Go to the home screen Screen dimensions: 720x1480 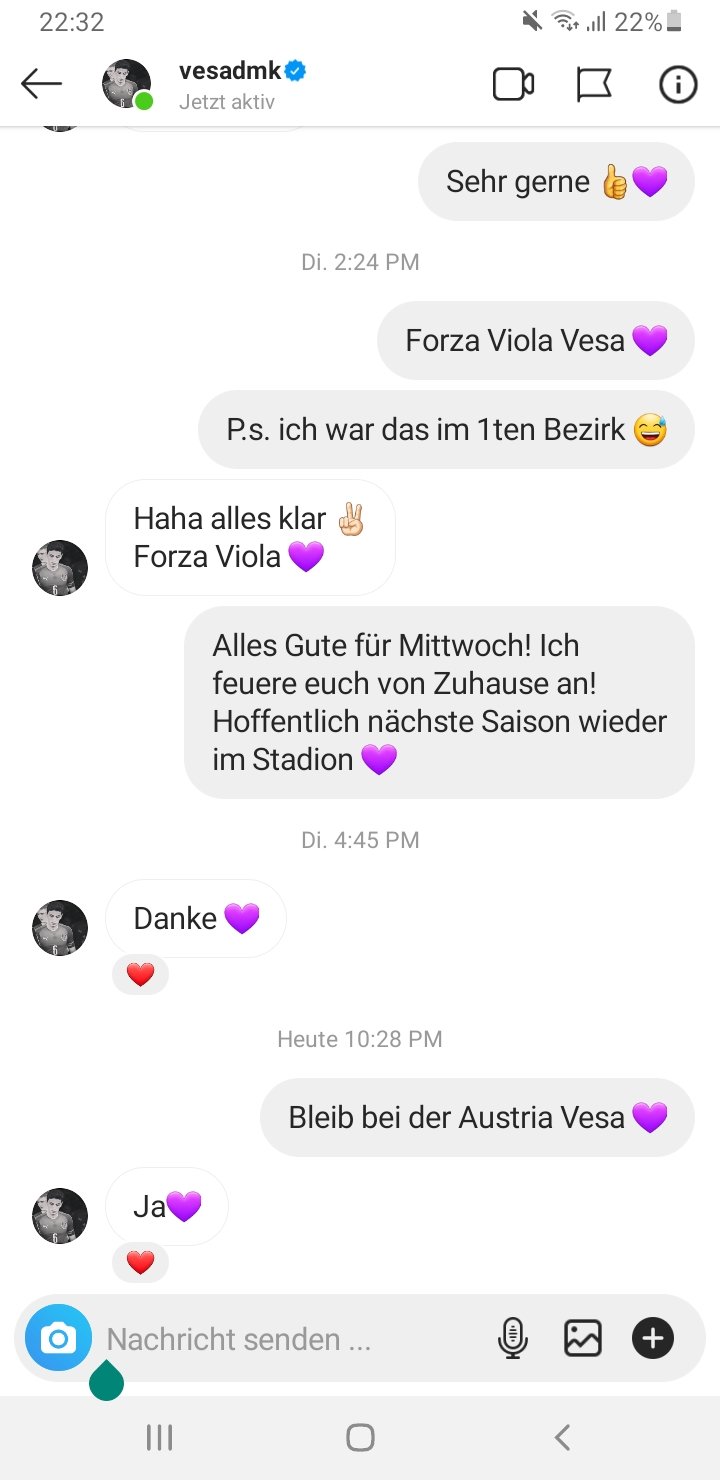(x=360, y=1438)
